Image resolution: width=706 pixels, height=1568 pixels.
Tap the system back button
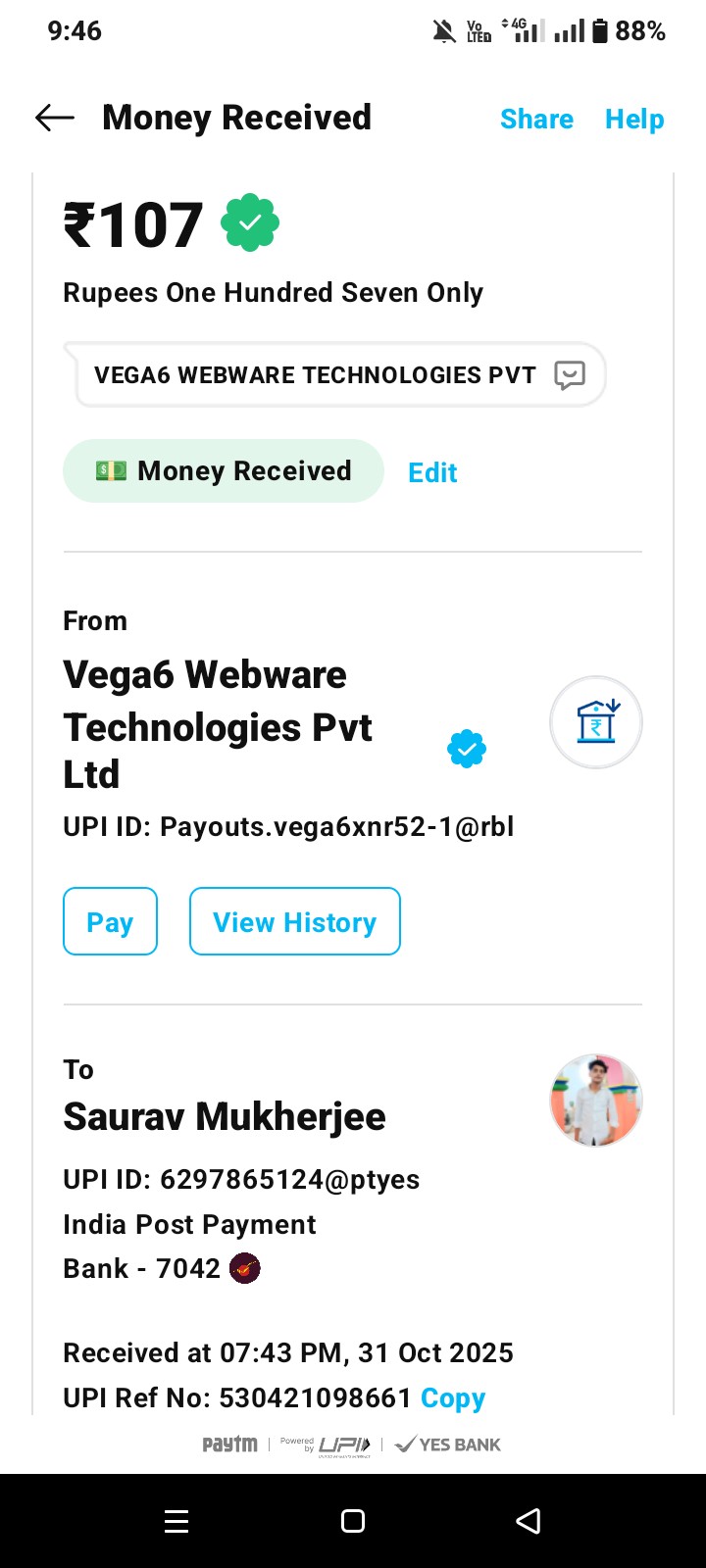point(529,1521)
